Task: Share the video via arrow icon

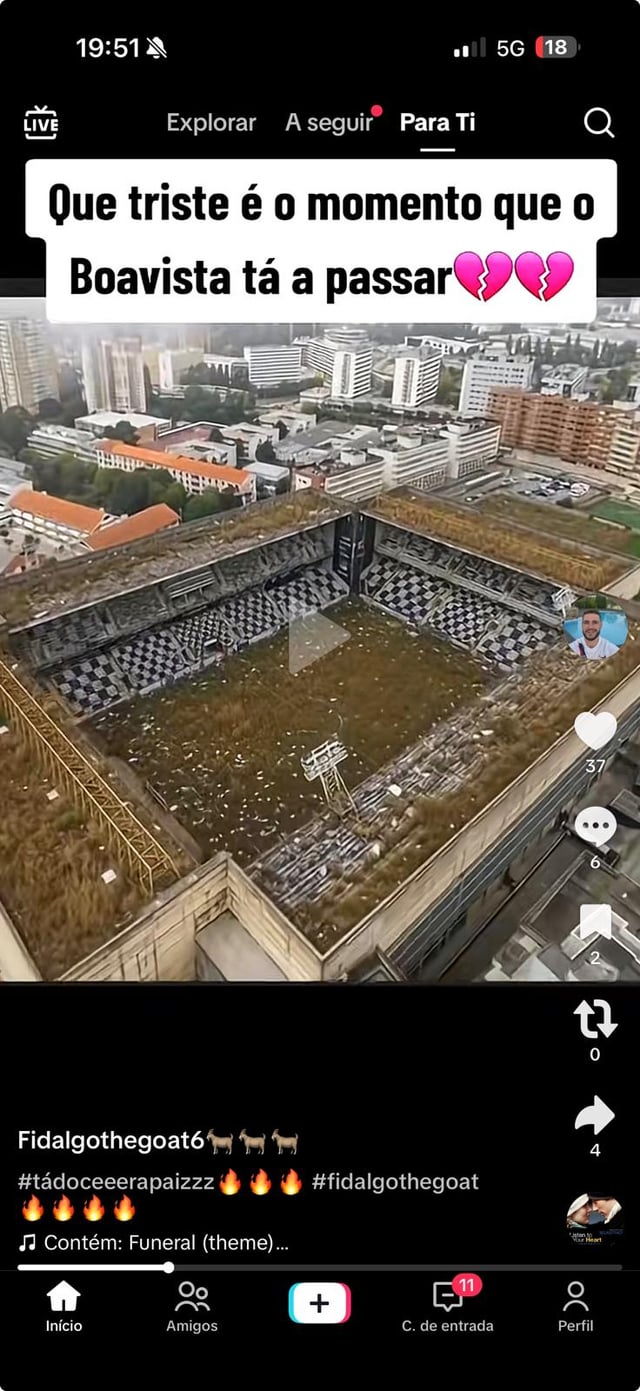Action: 595,1114
